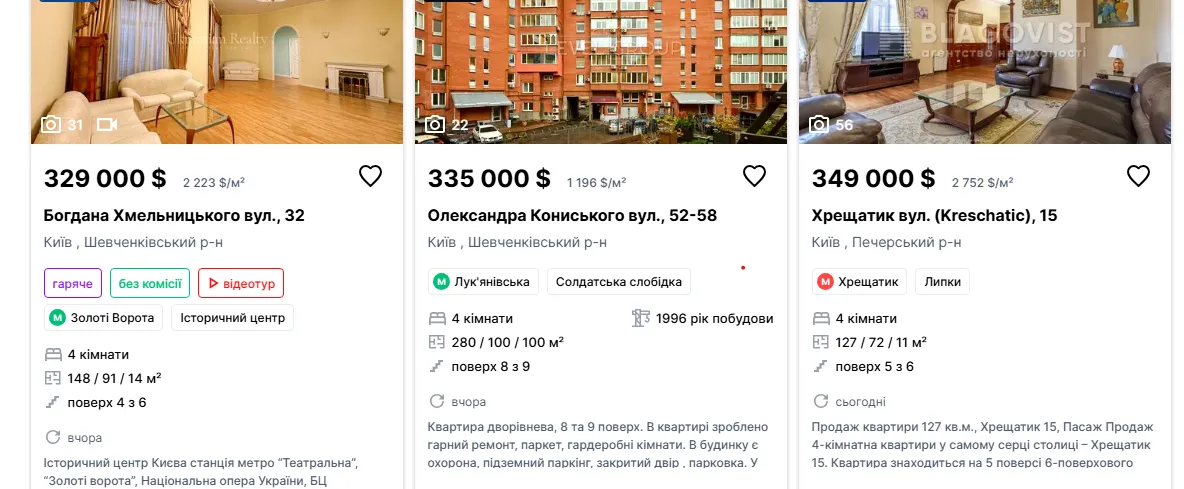Viewport: 1184px width, 489px height.
Task: Tap the Історичний центр district chip
Action: click(x=232, y=318)
